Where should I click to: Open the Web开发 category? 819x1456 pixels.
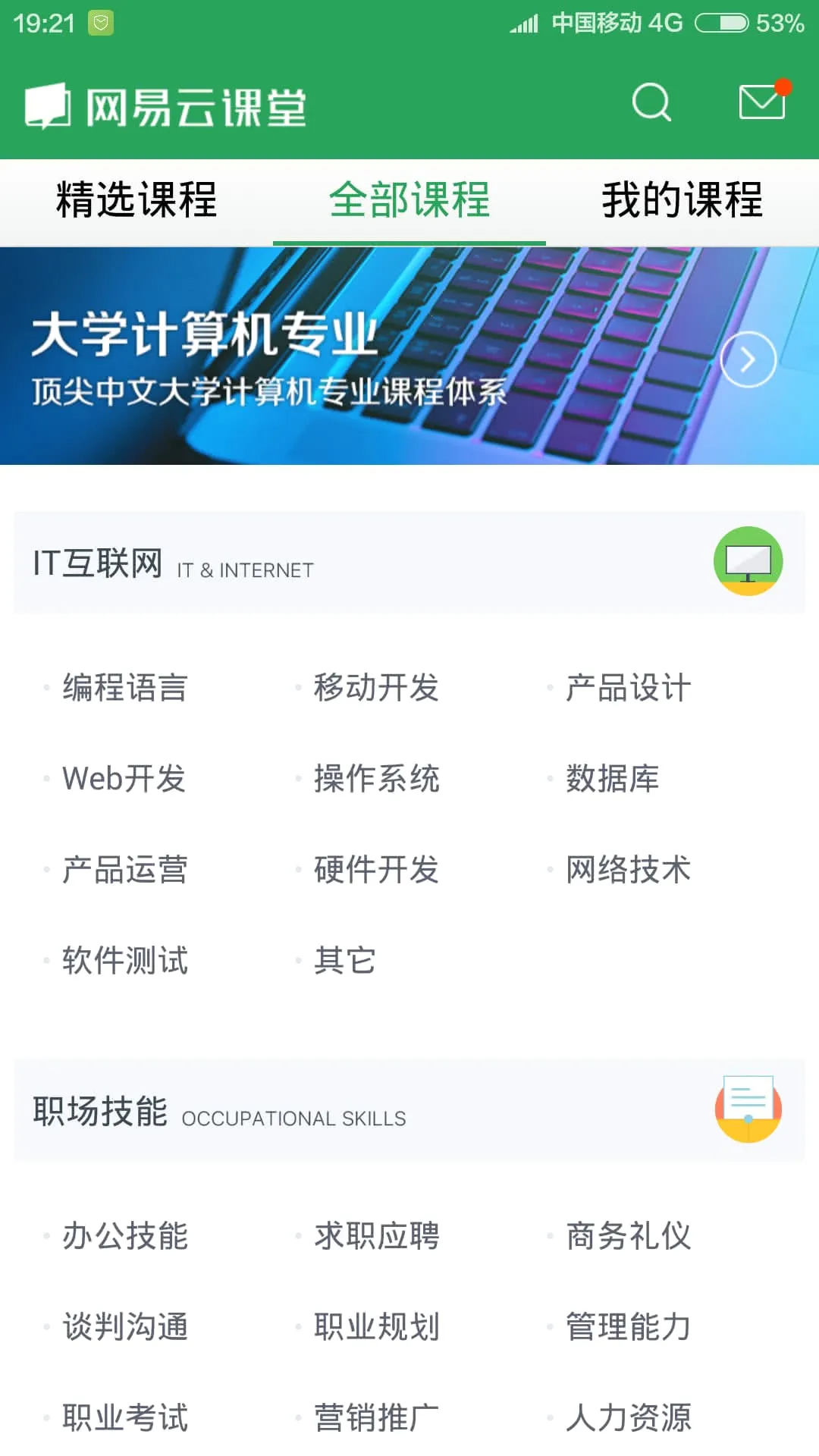click(x=124, y=777)
